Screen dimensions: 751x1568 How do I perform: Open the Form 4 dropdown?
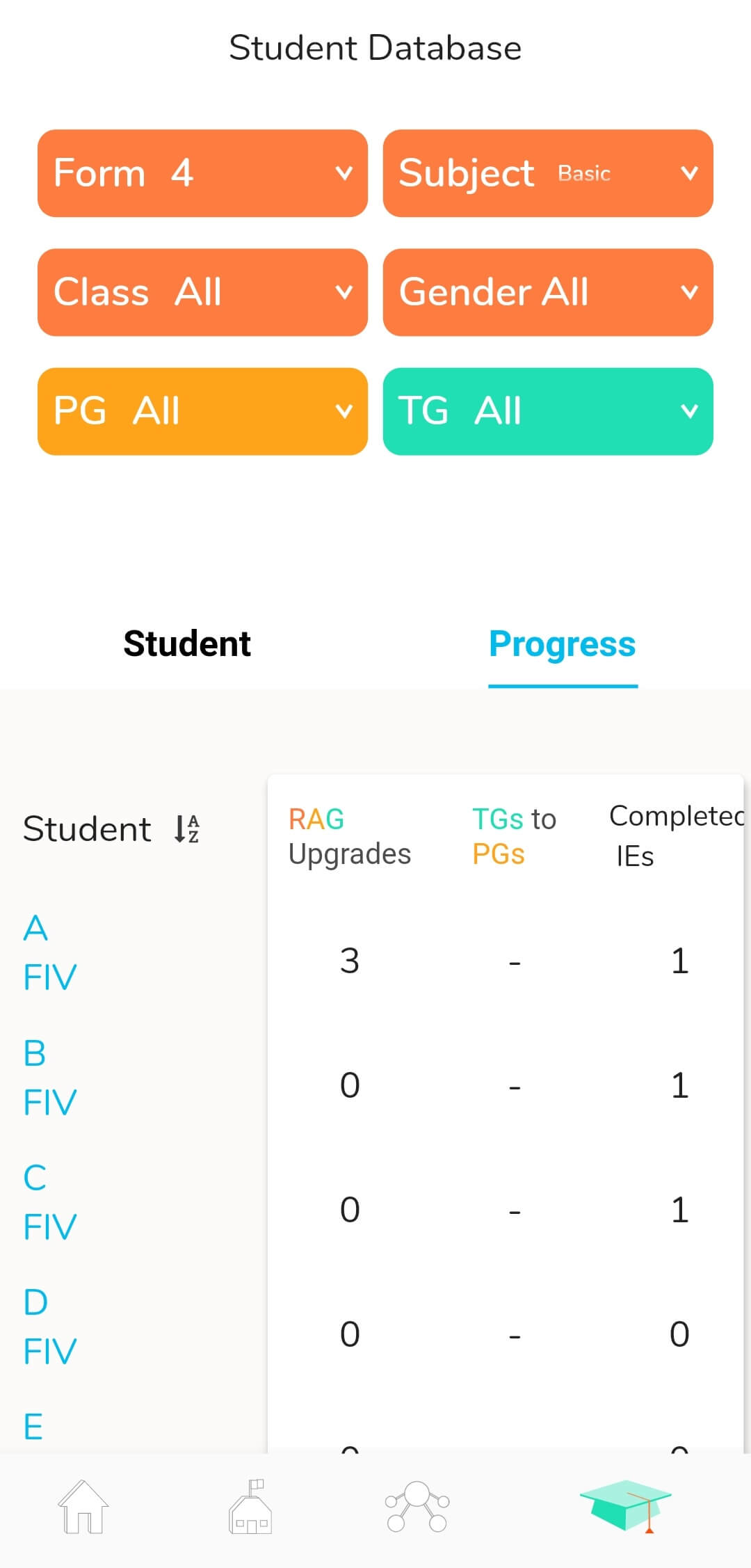[202, 173]
